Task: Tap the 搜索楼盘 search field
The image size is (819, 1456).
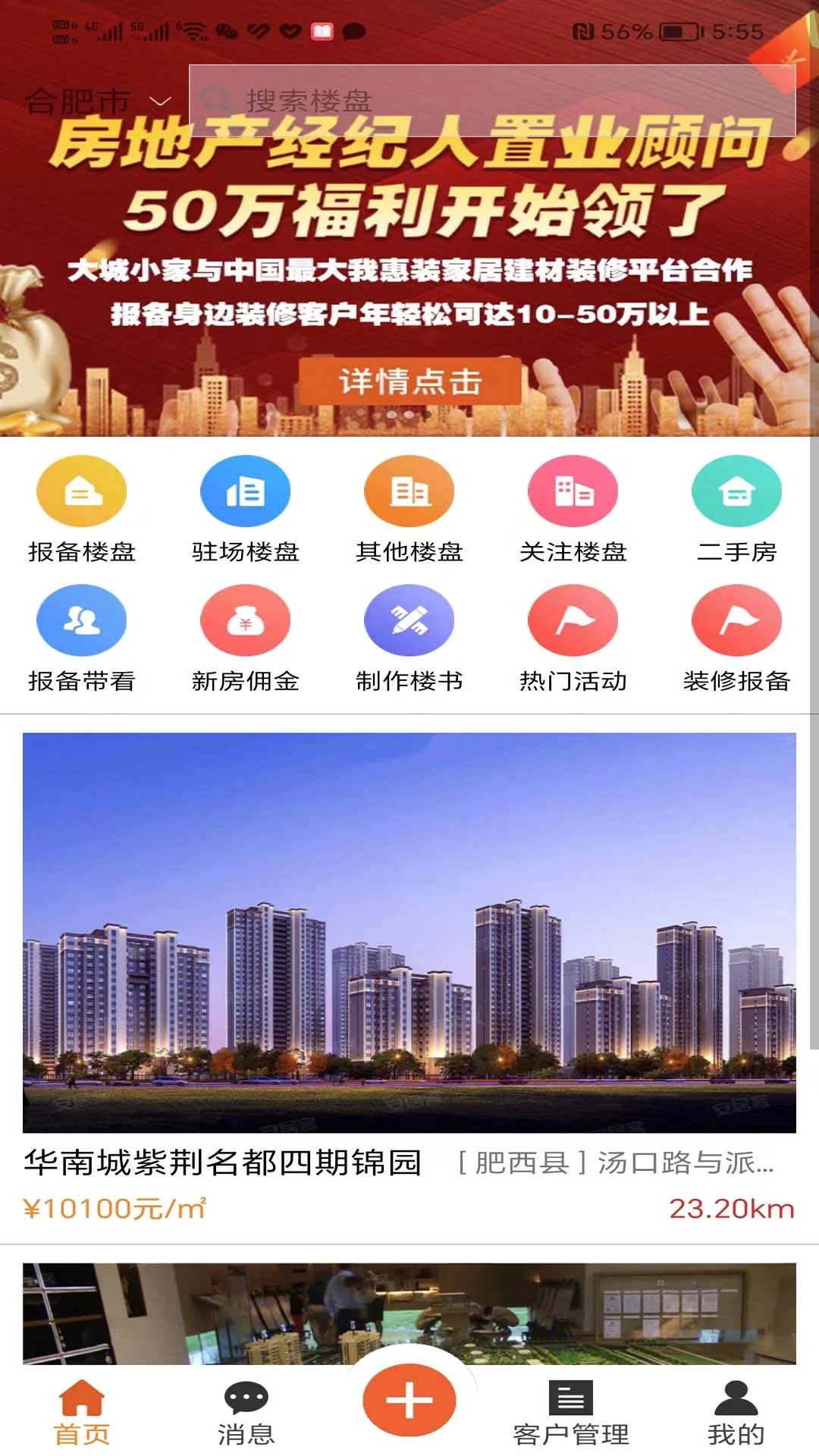Action: pos(491,101)
